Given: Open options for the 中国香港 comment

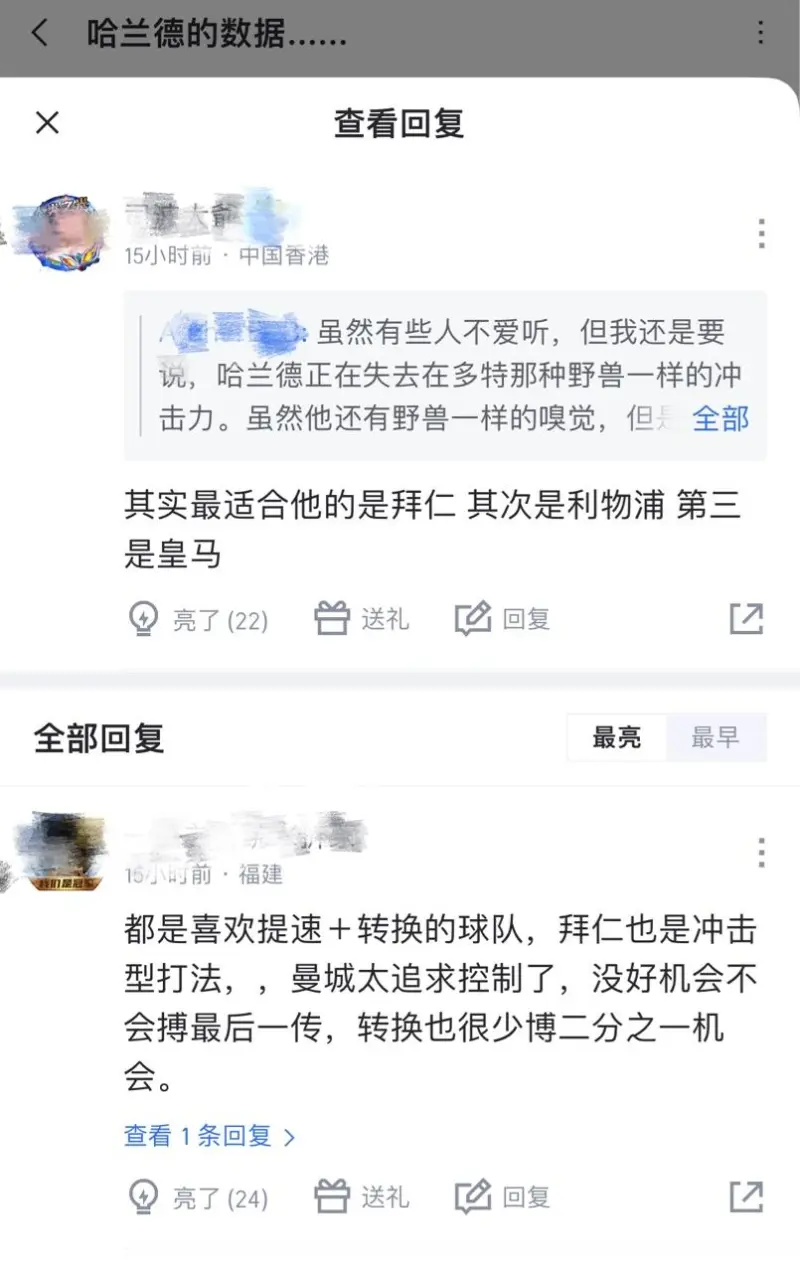Looking at the screenshot, I should (x=761, y=233).
